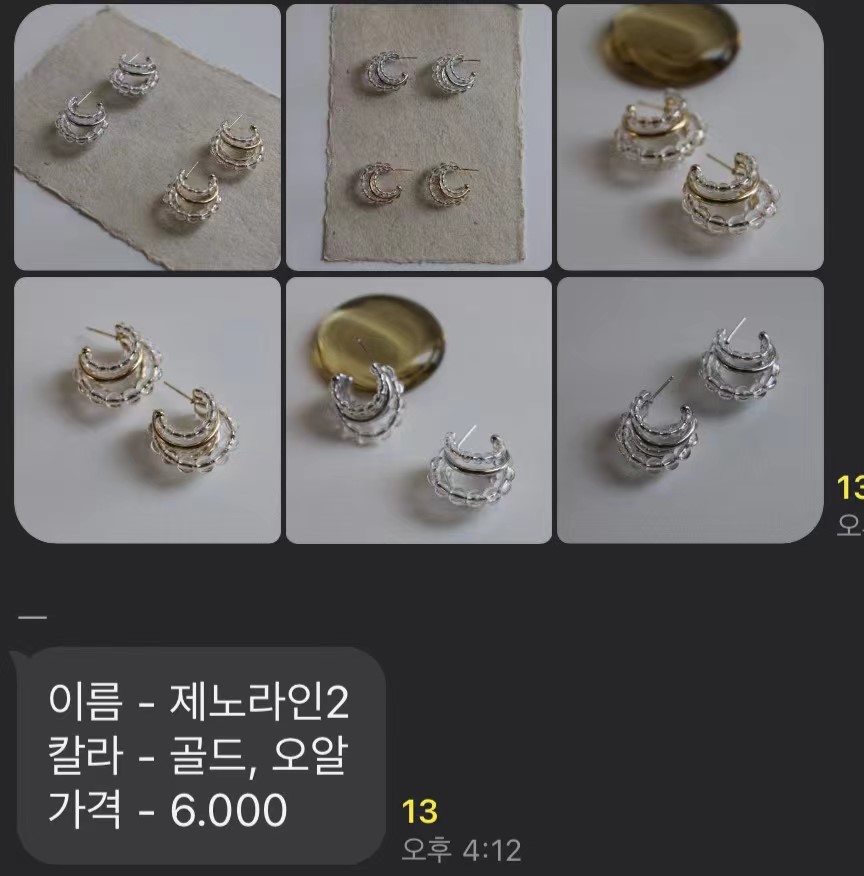Open photo of two earring pairs on angled beige cloth
Viewport: 864px width, 876px height.
coord(147,137)
